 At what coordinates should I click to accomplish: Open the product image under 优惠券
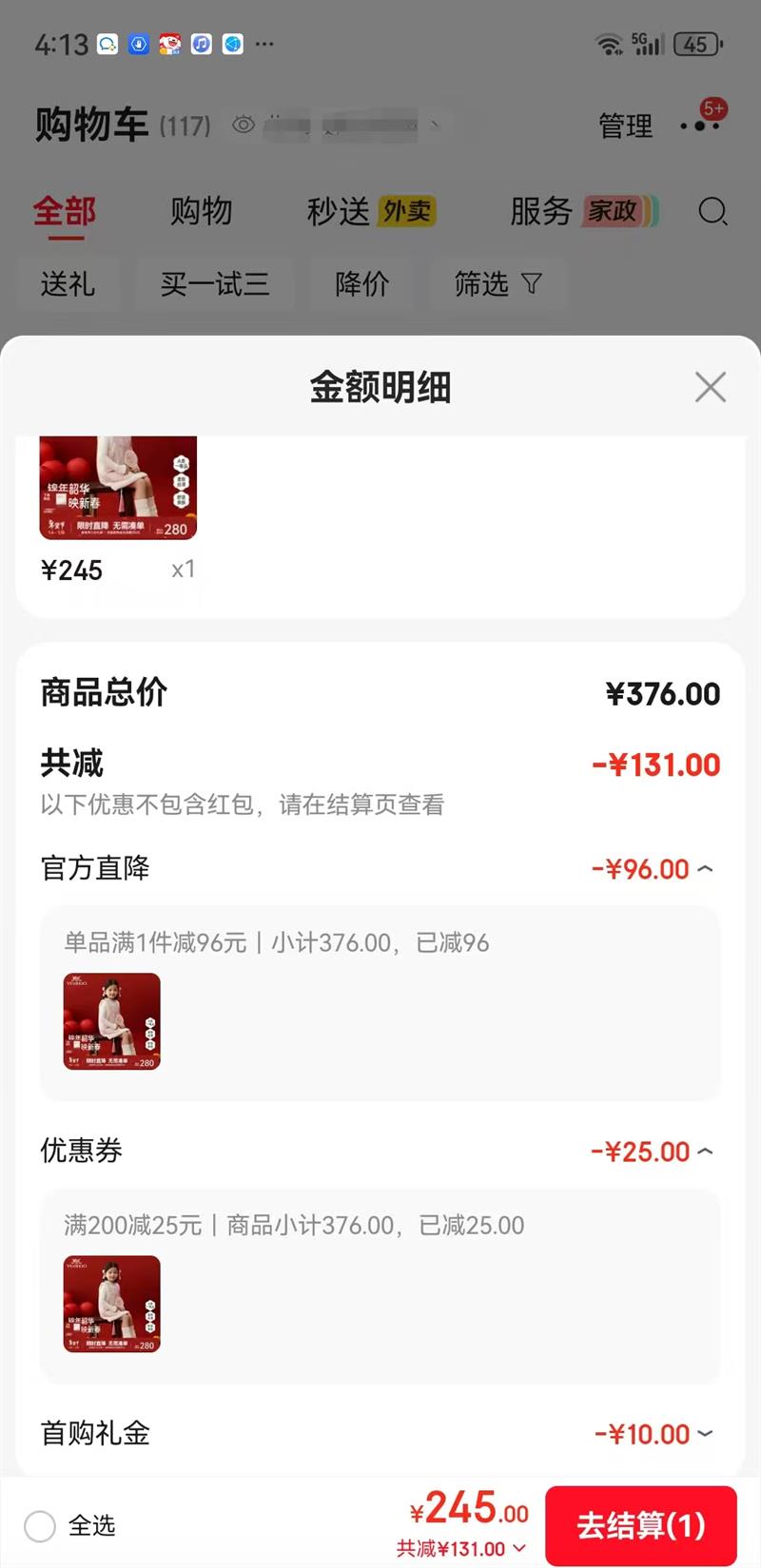coord(111,1304)
